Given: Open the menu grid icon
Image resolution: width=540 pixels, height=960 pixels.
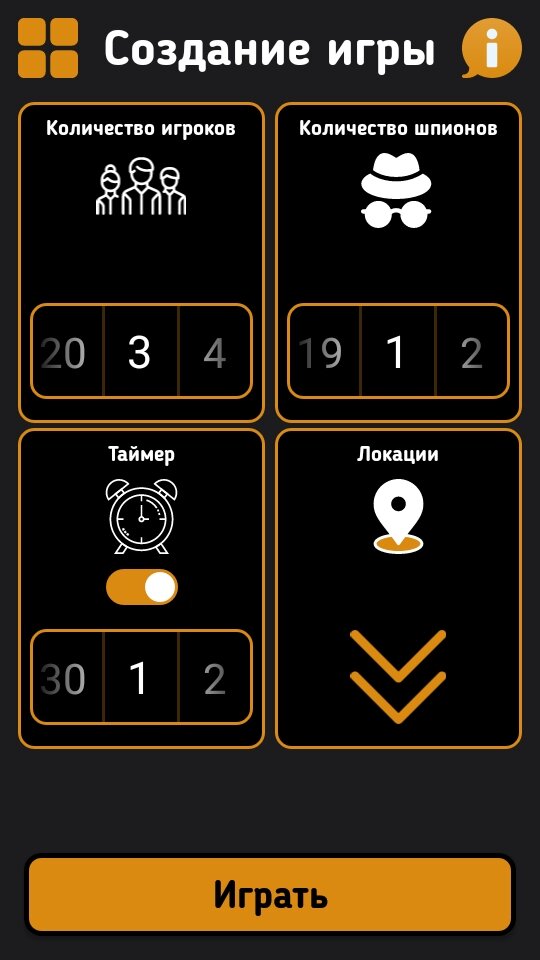Looking at the screenshot, I should (48, 48).
